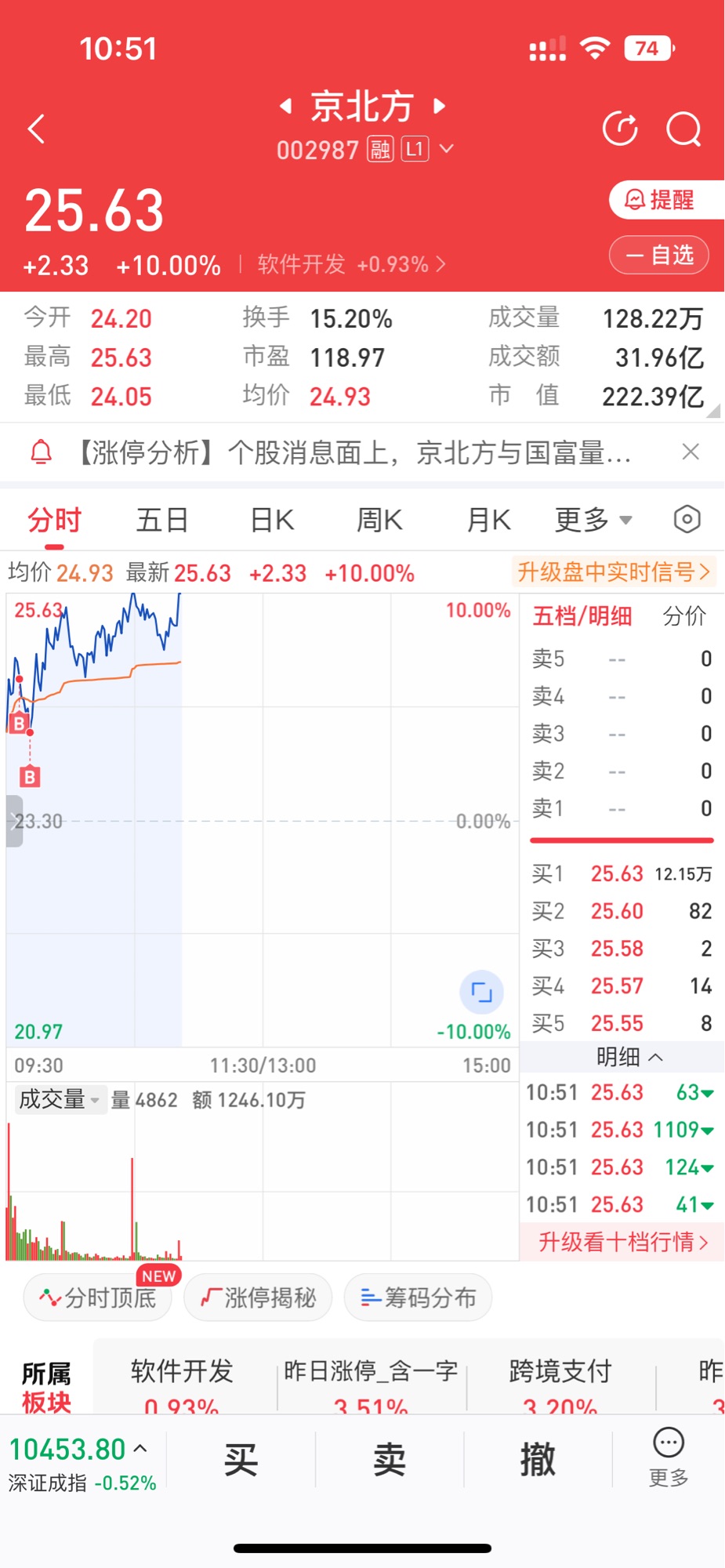Switch to the 分价 tab
Screen dimensions: 725x1568
click(x=684, y=616)
